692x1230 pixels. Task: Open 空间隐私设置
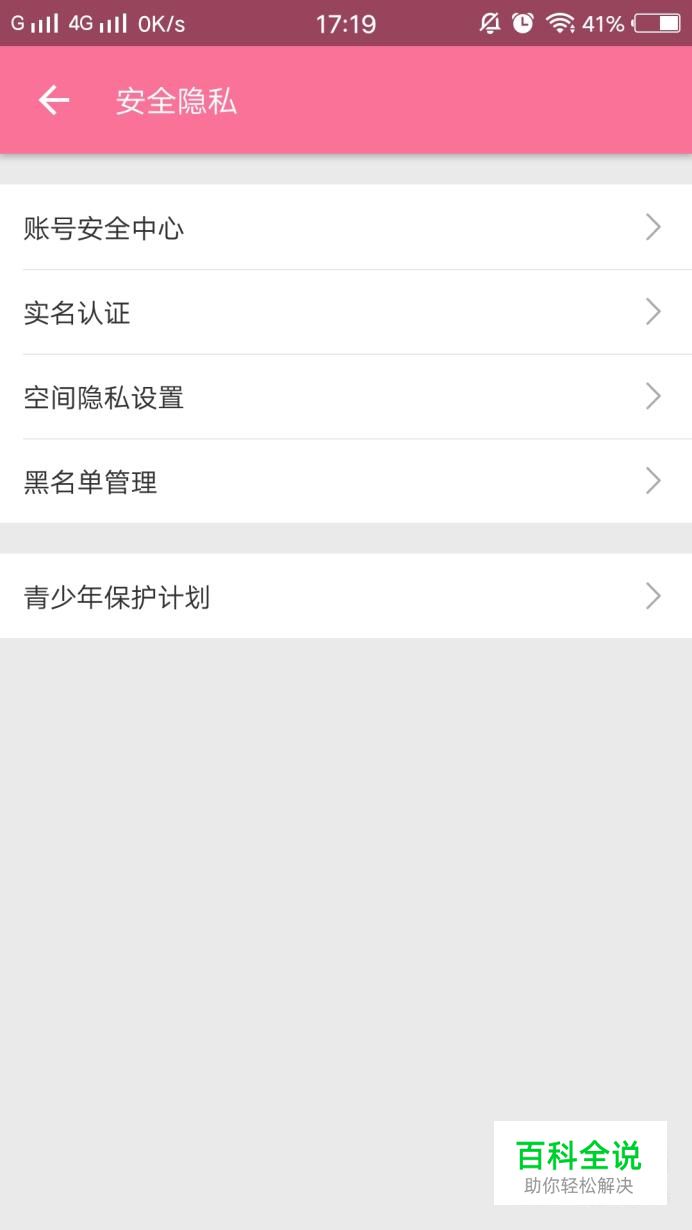[x=346, y=397]
